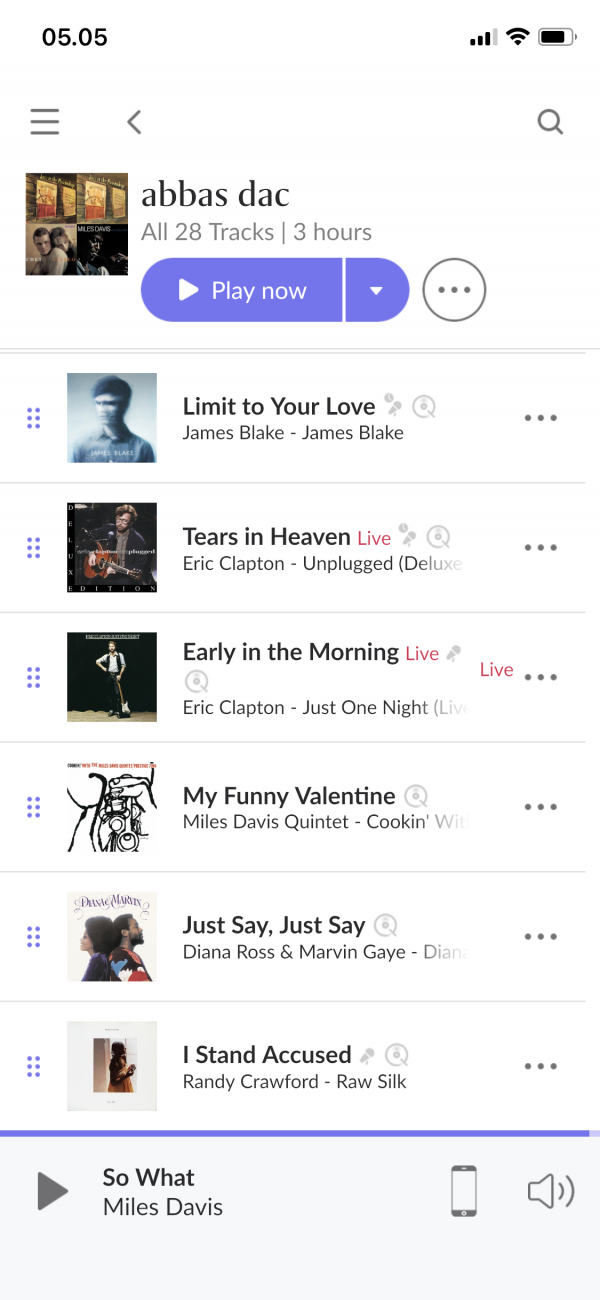This screenshot has height=1300, width=600.
Task: Open the hamburger menu
Action: click(x=45, y=122)
